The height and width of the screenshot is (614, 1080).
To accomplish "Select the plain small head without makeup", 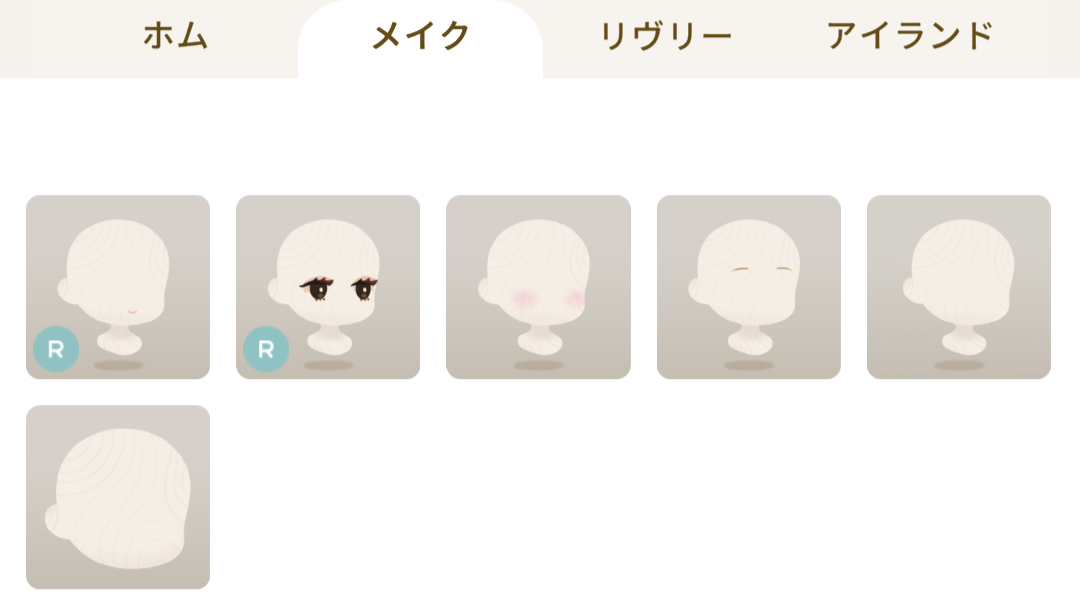I will click(959, 287).
